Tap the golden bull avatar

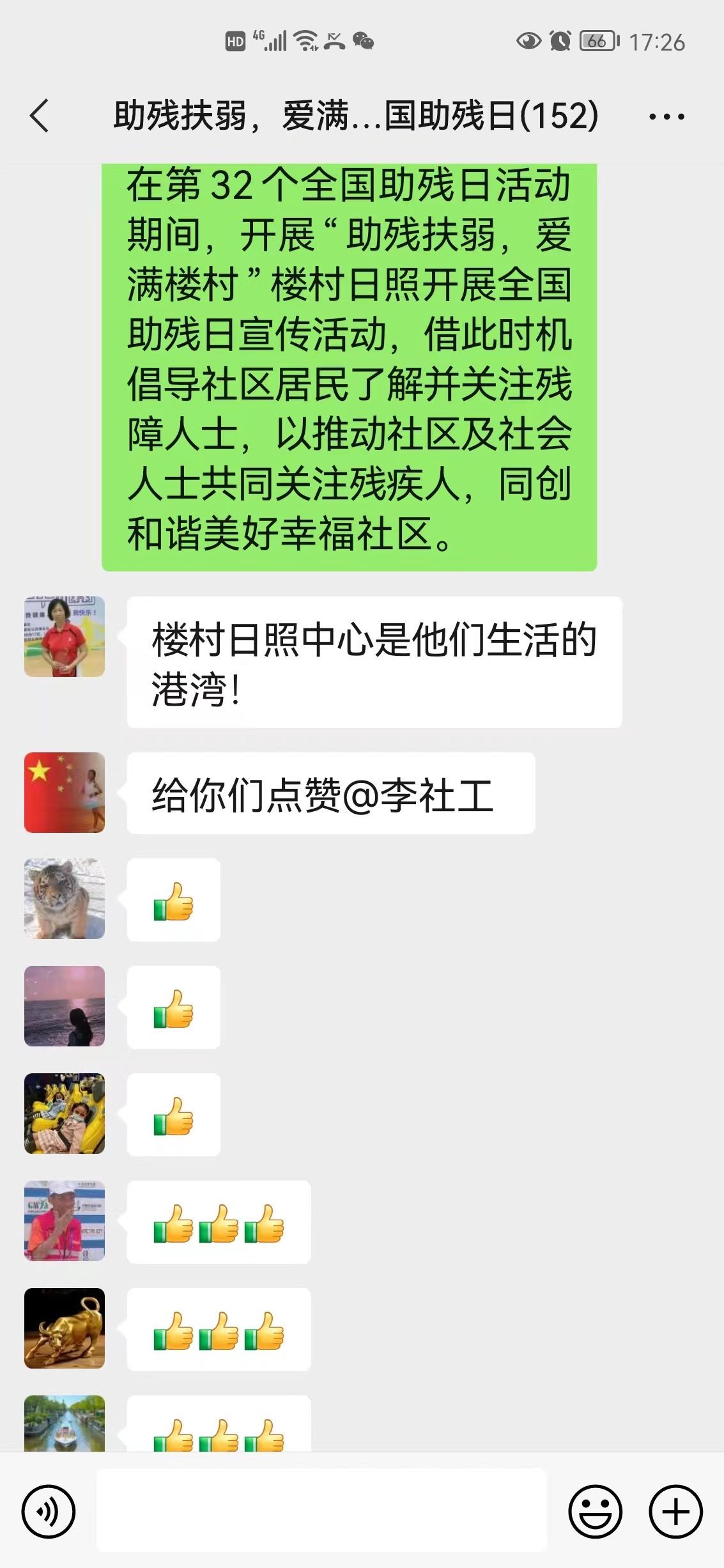coord(65,1328)
